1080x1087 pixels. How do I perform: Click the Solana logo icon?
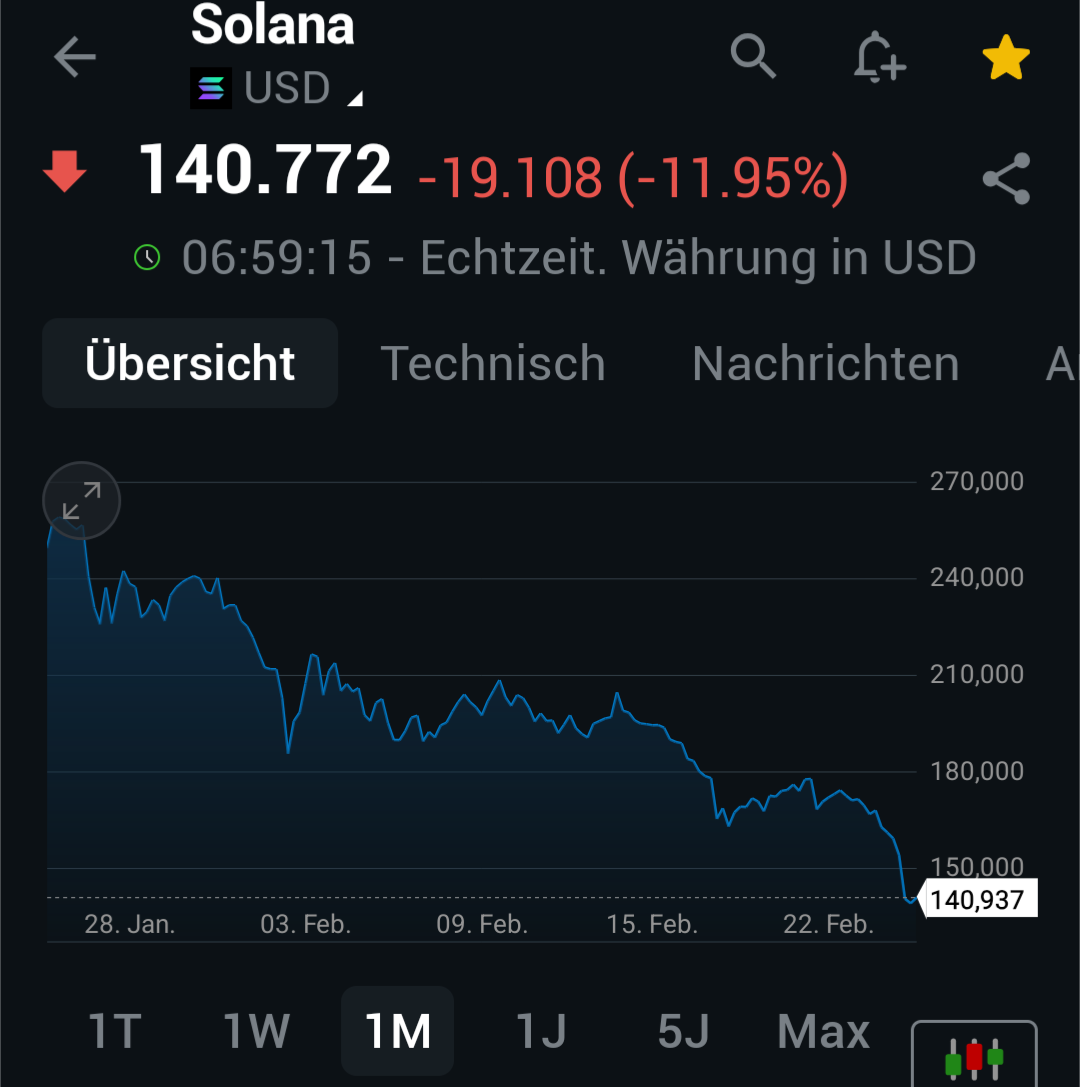210,88
